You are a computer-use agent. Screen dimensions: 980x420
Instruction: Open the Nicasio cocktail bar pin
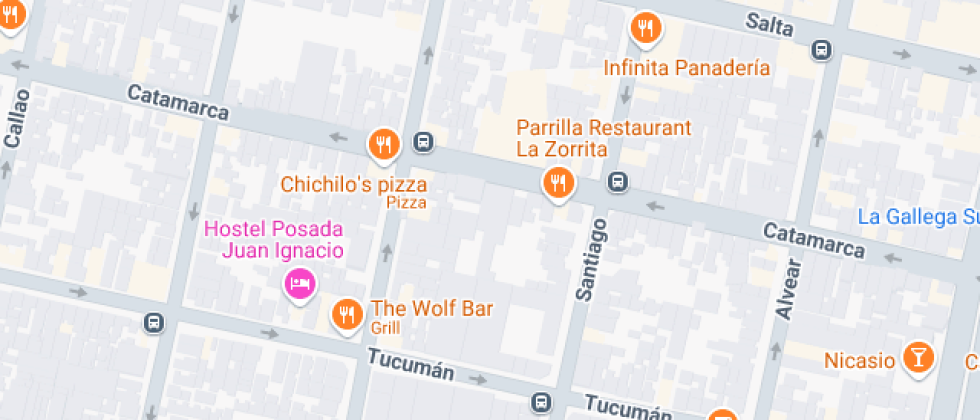(x=919, y=359)
